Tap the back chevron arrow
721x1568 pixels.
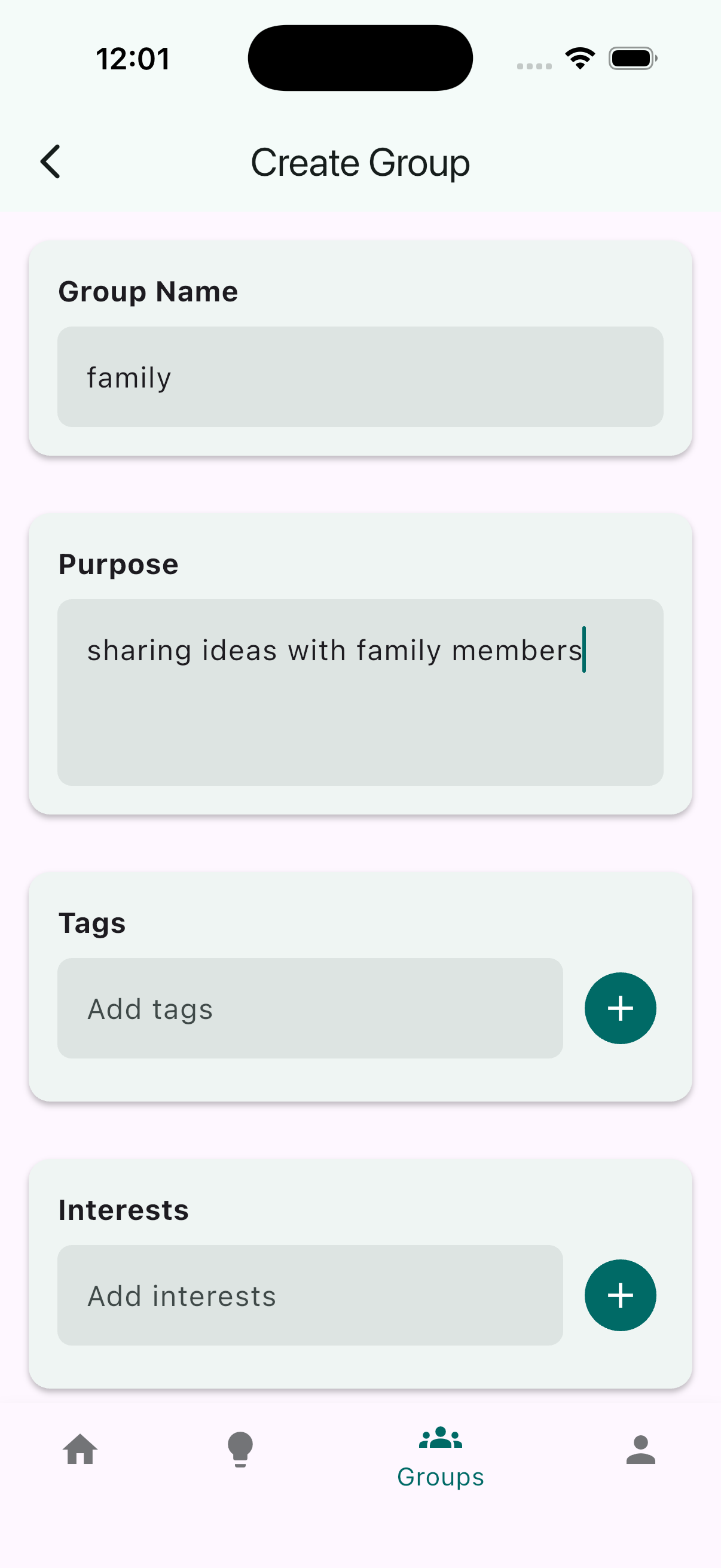(x=50, y=161)
